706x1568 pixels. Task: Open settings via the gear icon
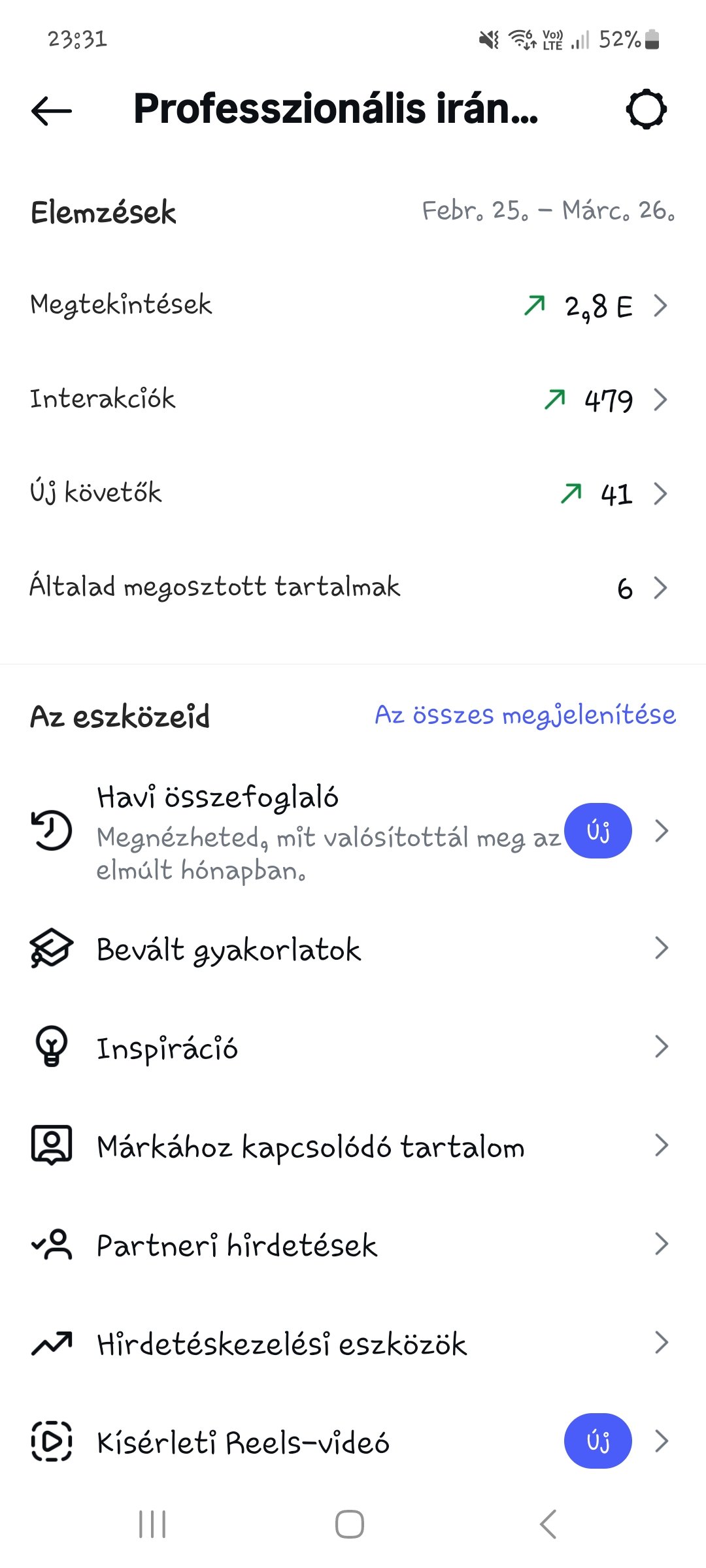pos(646,109)
